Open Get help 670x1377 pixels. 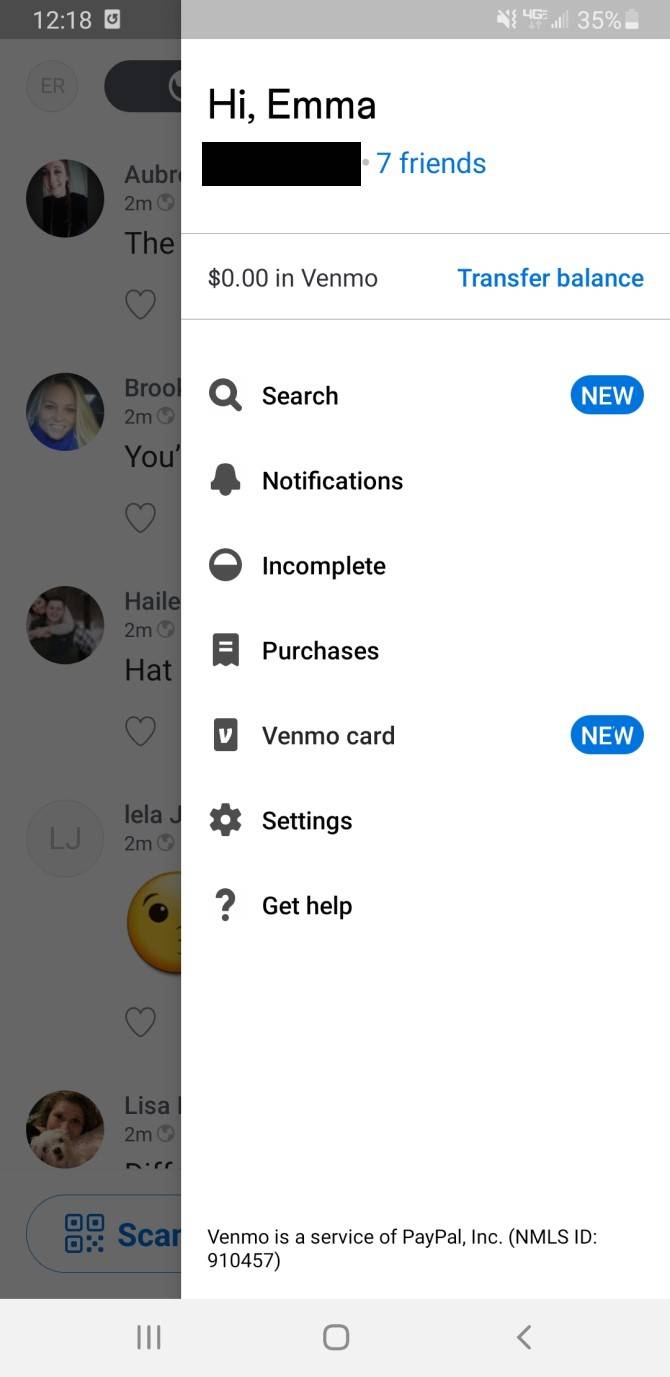coord(306,906)
